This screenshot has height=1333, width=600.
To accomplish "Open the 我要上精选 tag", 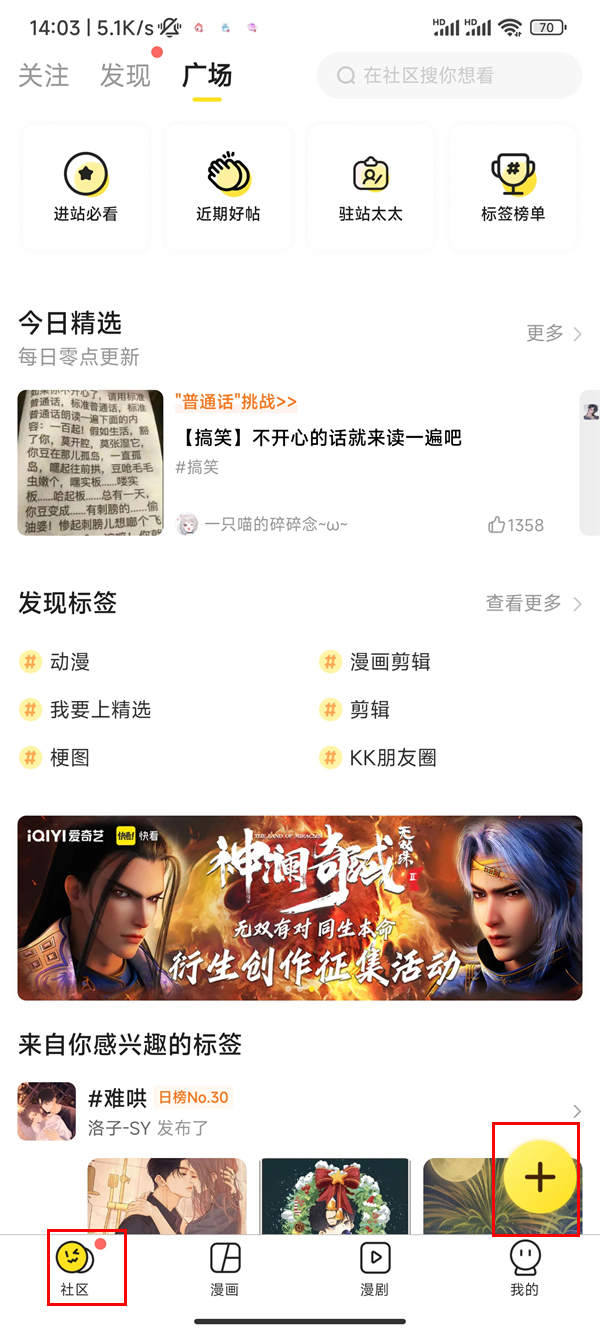I will 100,710.
